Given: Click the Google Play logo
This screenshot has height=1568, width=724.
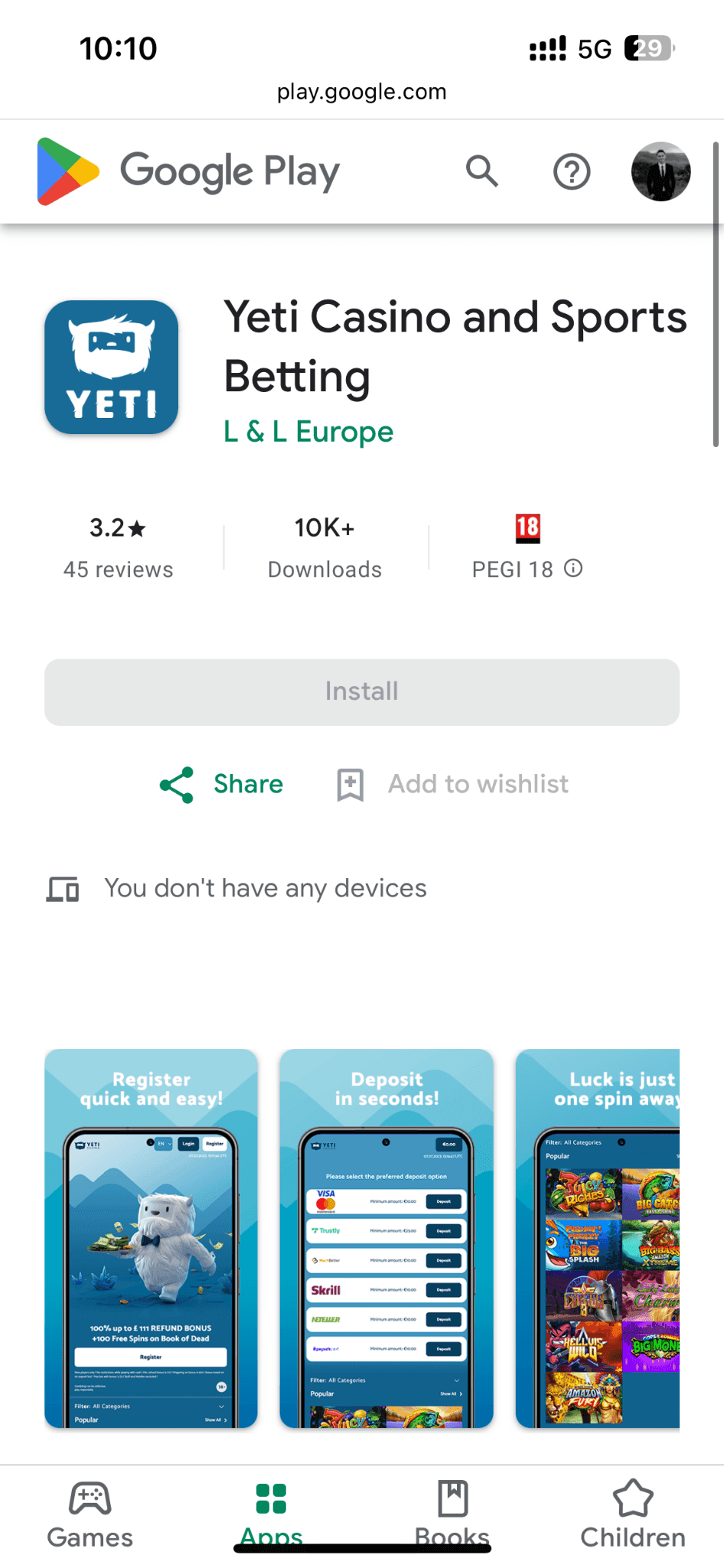Looking at the screenshot, I should tap(188, 171).
